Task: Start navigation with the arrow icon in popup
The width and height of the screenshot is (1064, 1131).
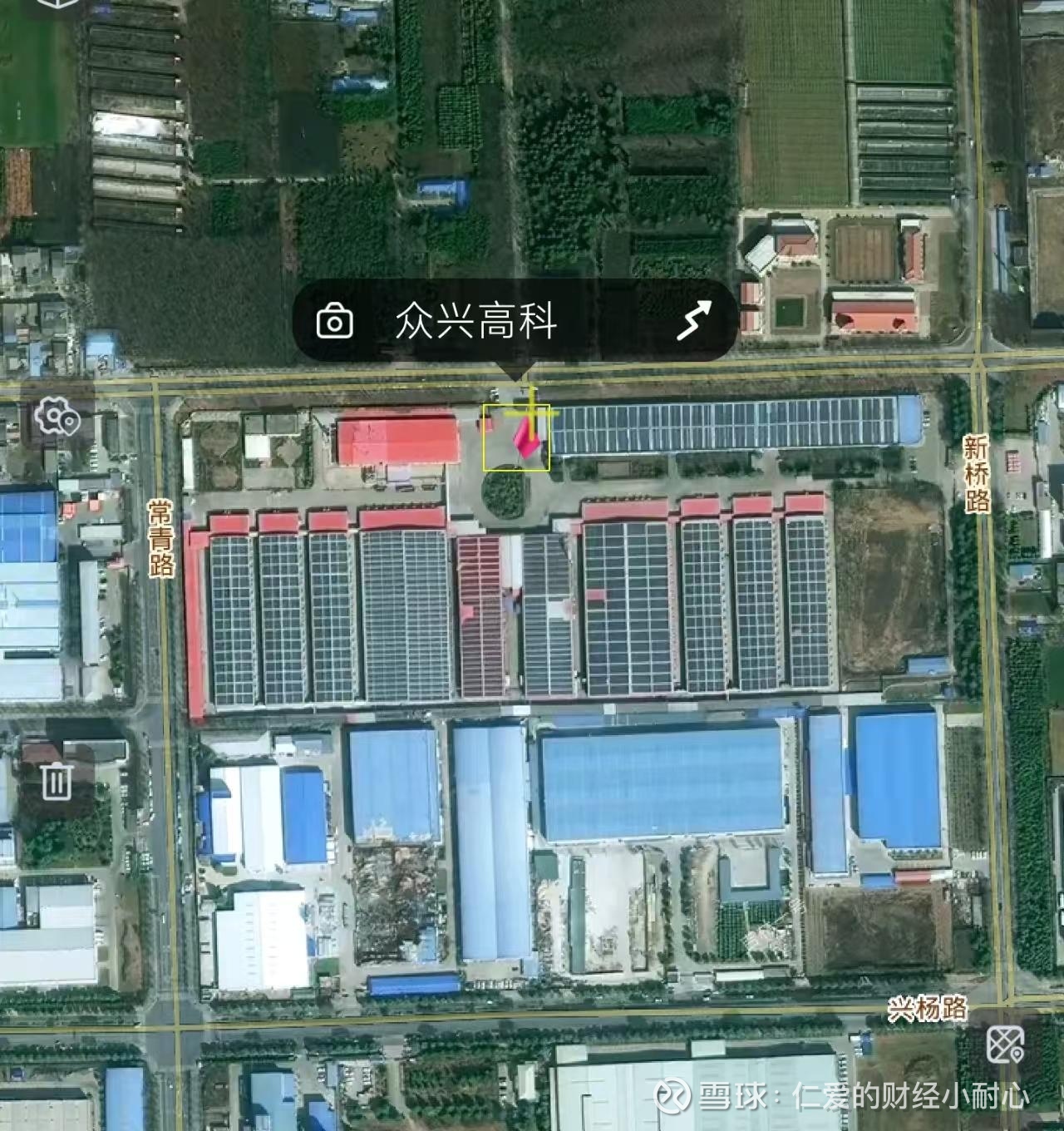Action: (694, 321)
